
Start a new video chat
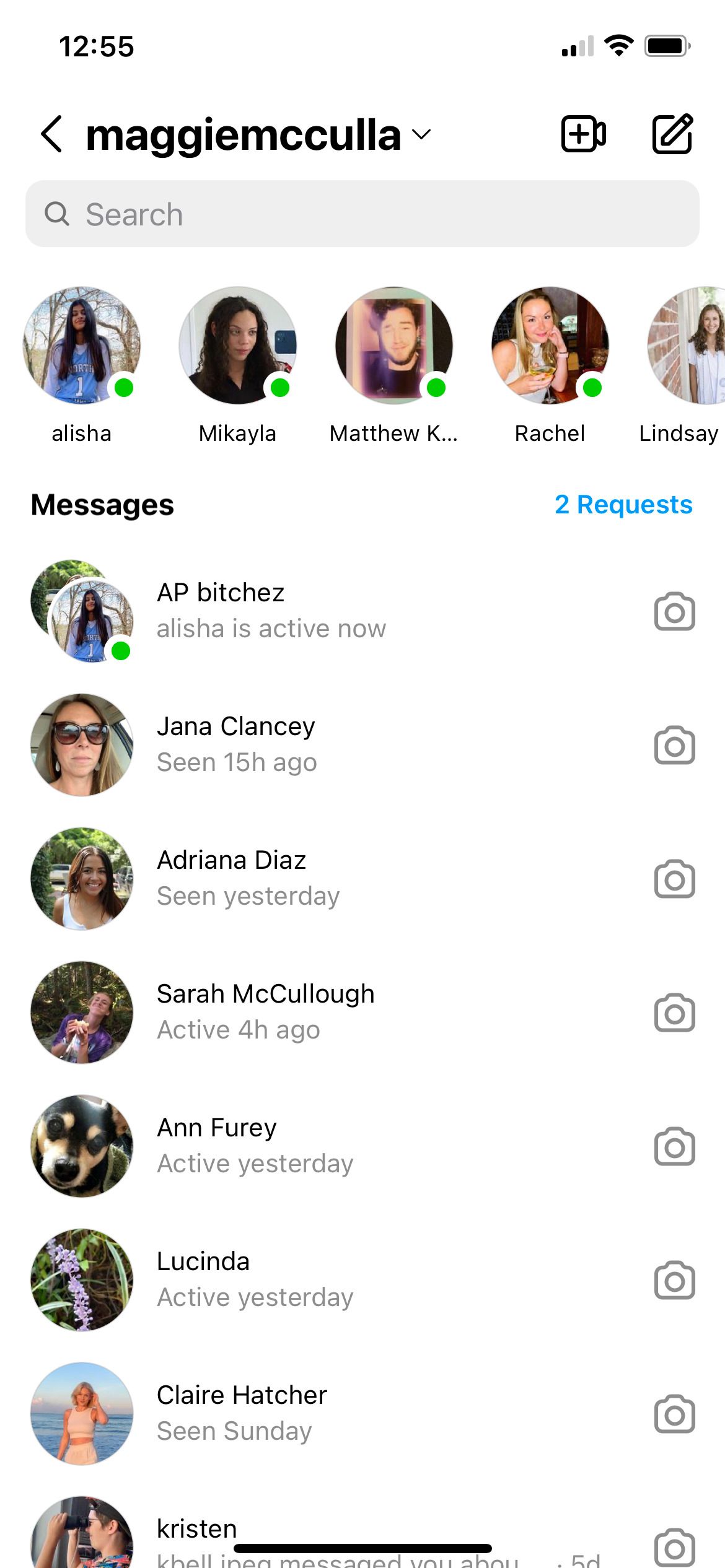coord(583,134)
